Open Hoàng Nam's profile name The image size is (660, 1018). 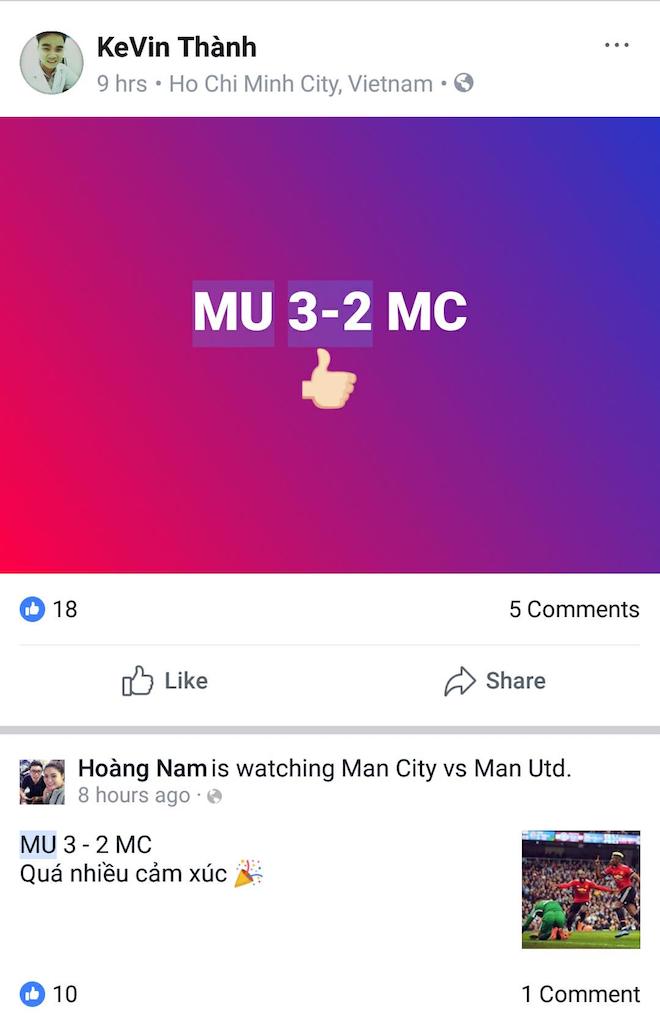pyautogui.click(x=142, y=768)
